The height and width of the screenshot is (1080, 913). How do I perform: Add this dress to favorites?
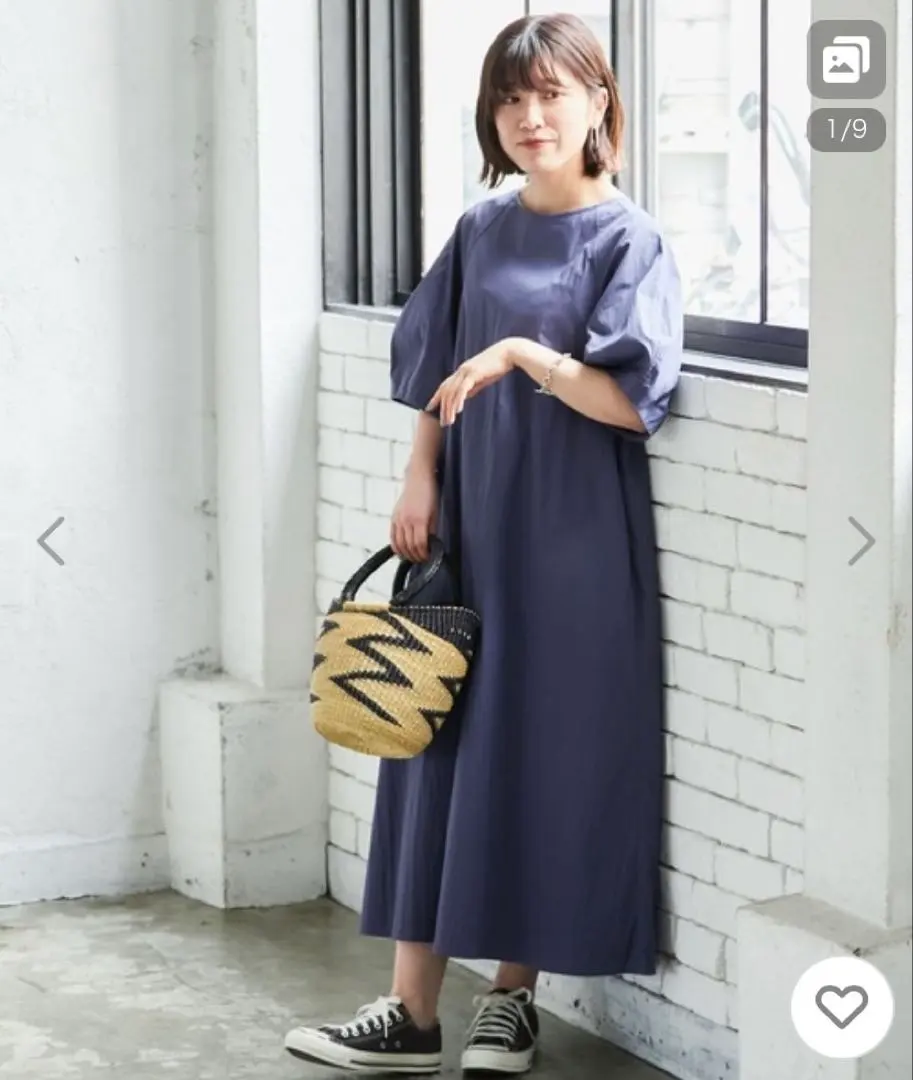[842, 1007]
